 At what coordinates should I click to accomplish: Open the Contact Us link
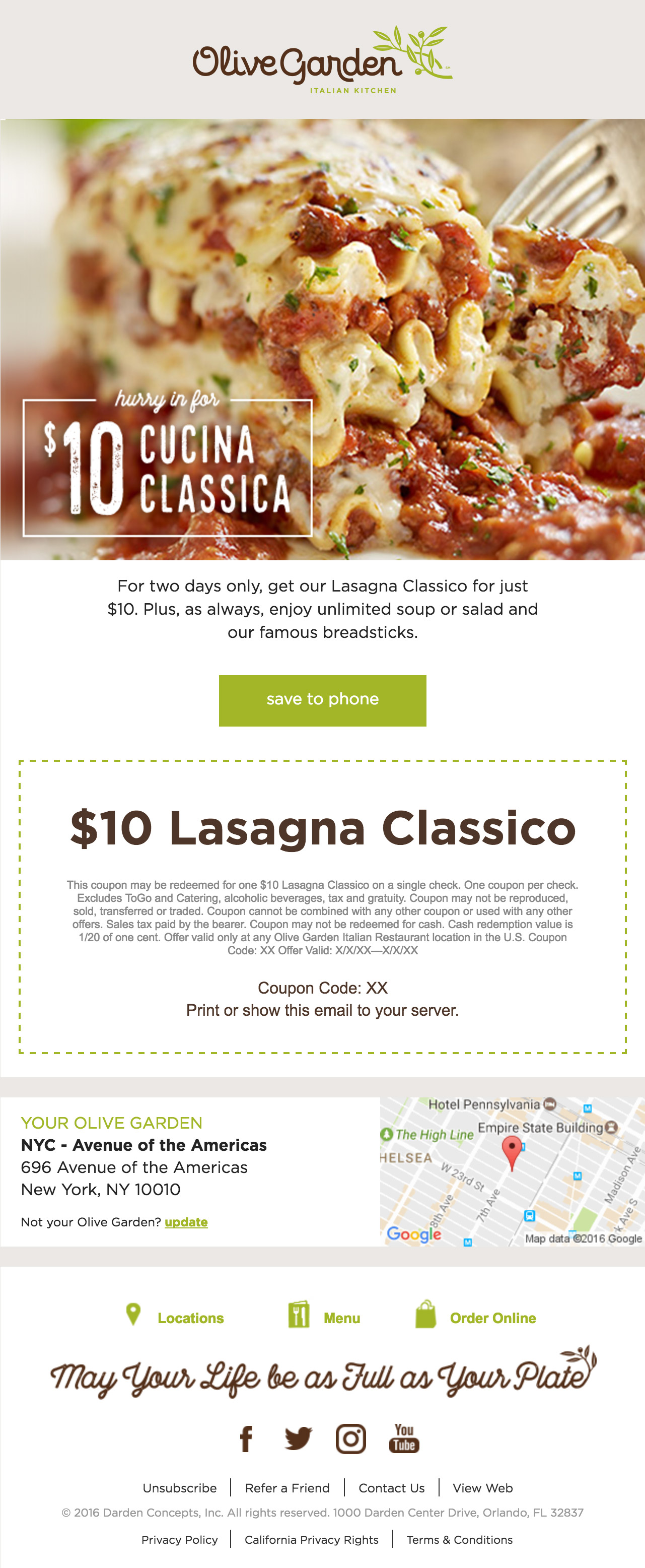(x=391, y=1488)
